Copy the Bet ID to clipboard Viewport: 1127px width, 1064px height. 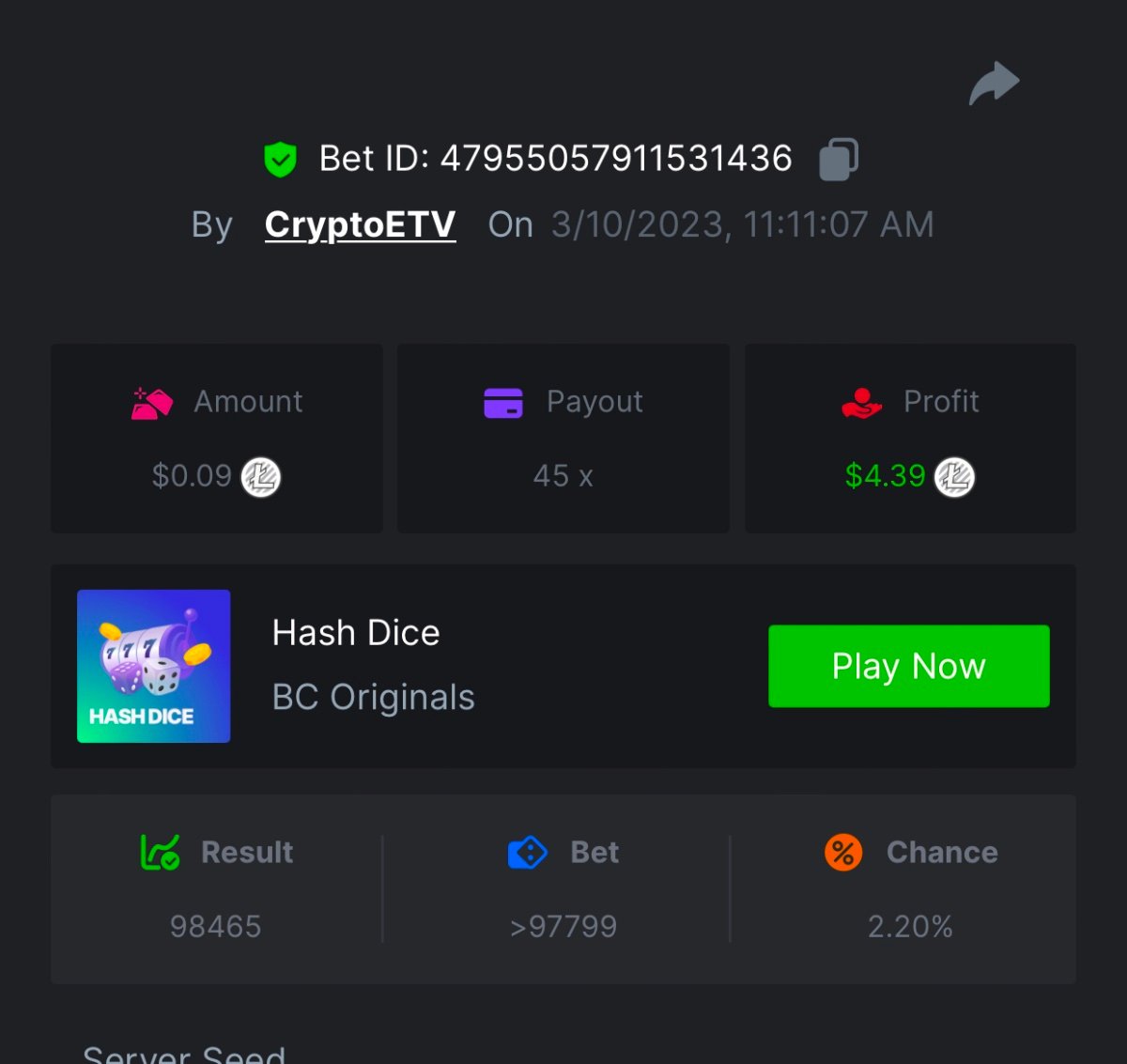(x=838, y=159)
